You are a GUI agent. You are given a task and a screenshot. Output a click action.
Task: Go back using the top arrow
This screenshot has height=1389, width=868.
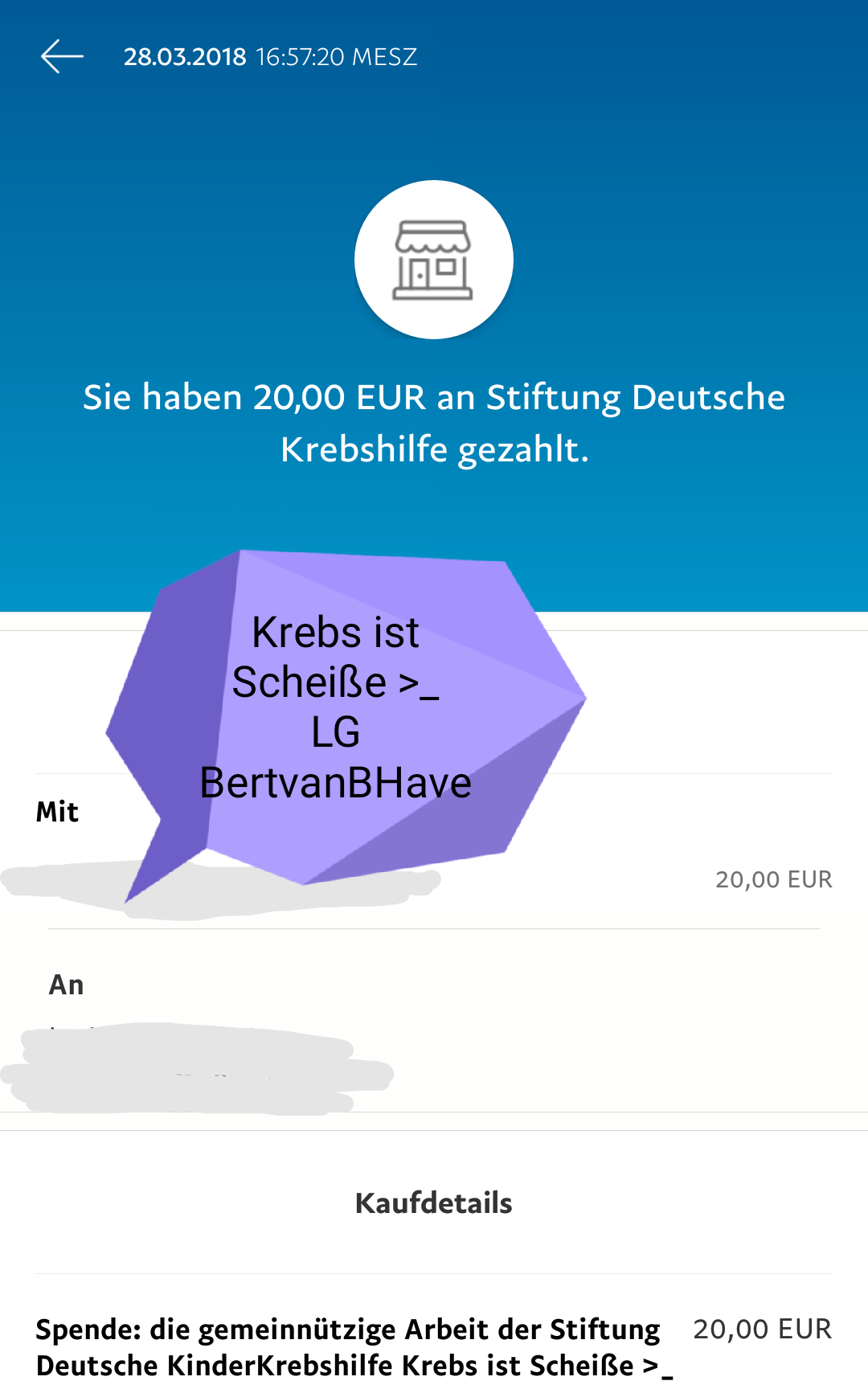(x=62, y=56)
